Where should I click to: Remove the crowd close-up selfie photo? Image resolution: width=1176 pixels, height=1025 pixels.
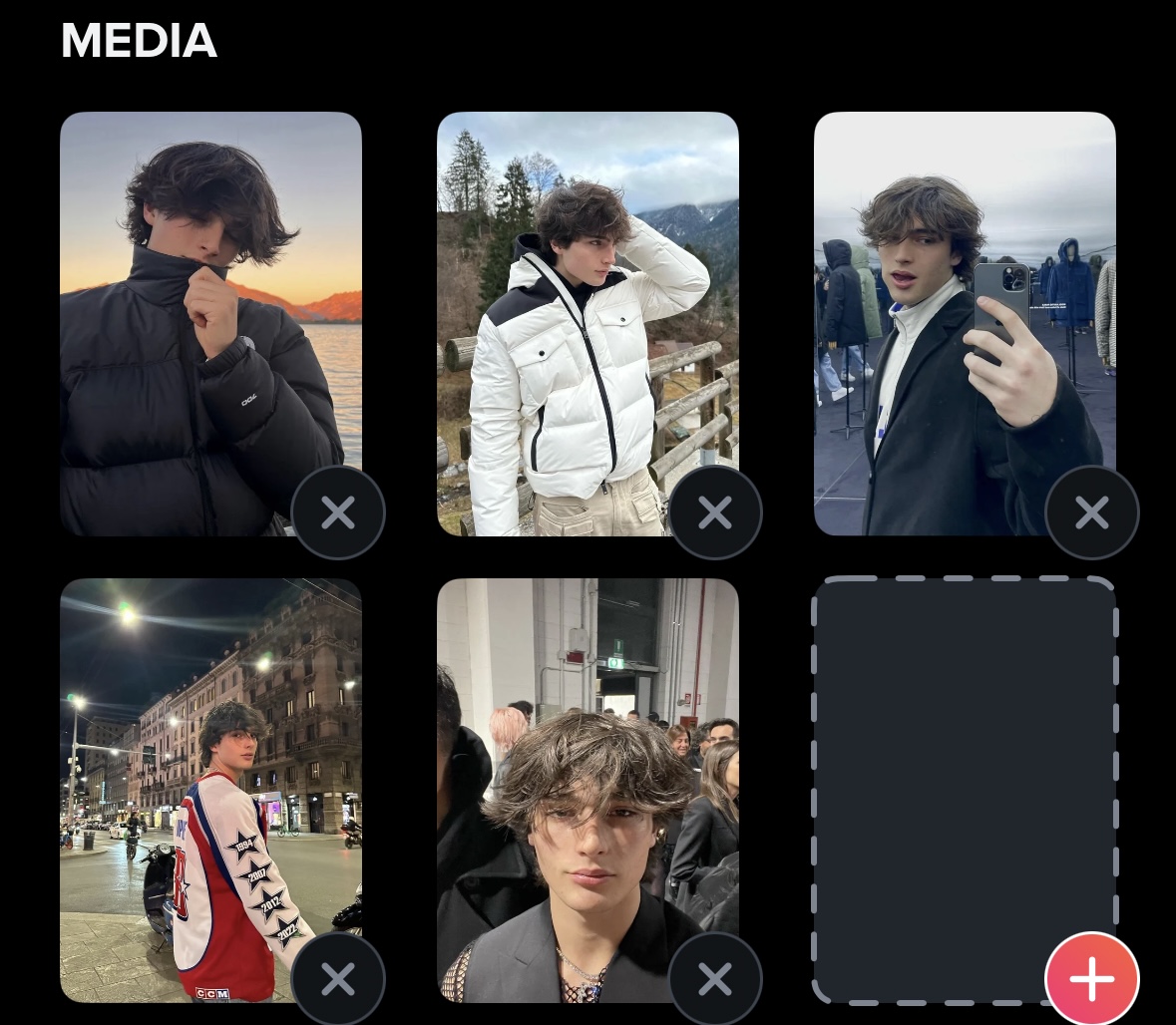[x=715, y=979]
